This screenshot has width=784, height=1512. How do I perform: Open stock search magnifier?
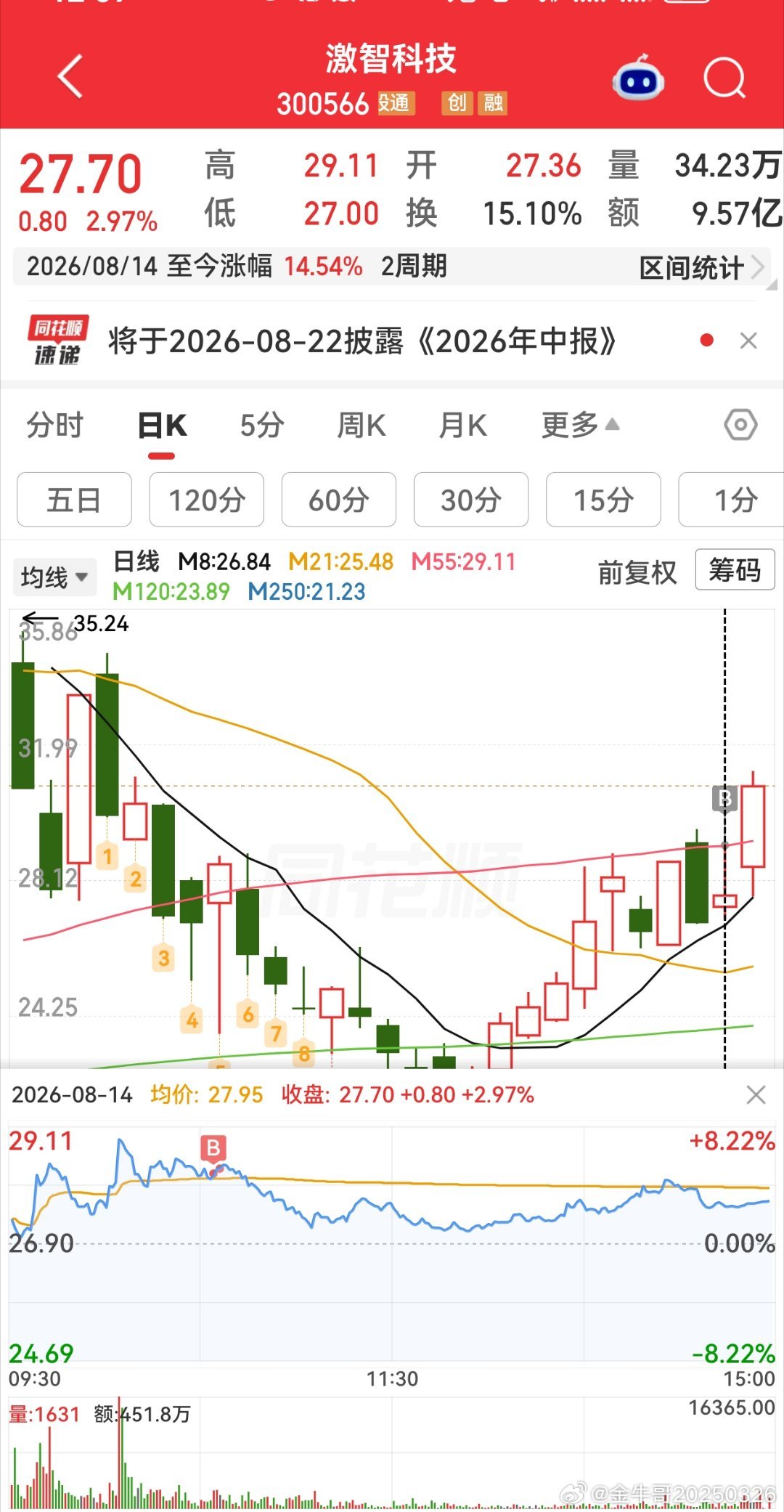click(x=724, y=77)
